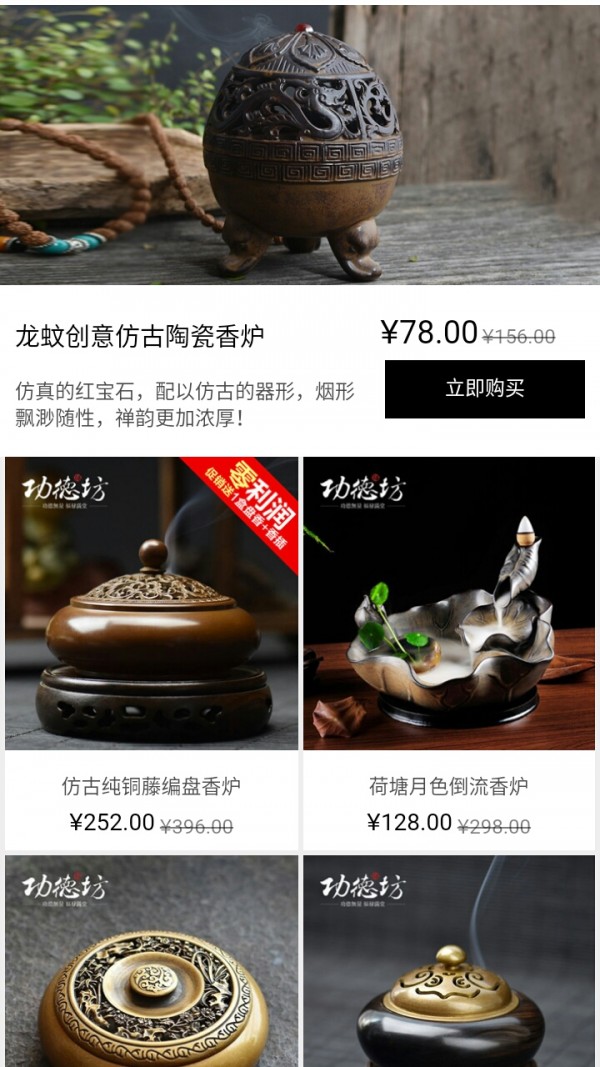Open the 龙蚊创意仿古陶瓷香炉 featured product image
The height and width of the screenshot is (1067, 600).
(x=300, y=145)
